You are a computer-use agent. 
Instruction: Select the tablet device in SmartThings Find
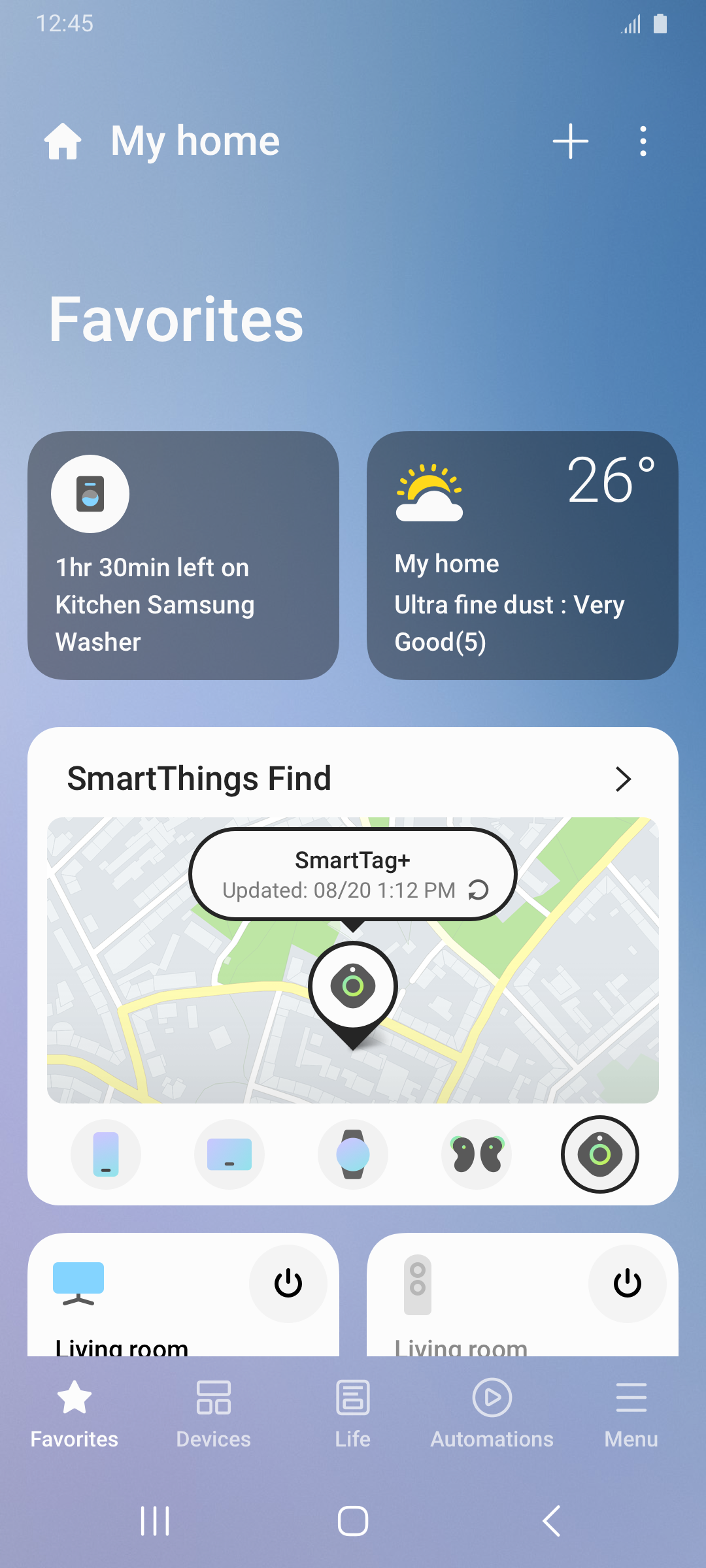[229, 1154]
